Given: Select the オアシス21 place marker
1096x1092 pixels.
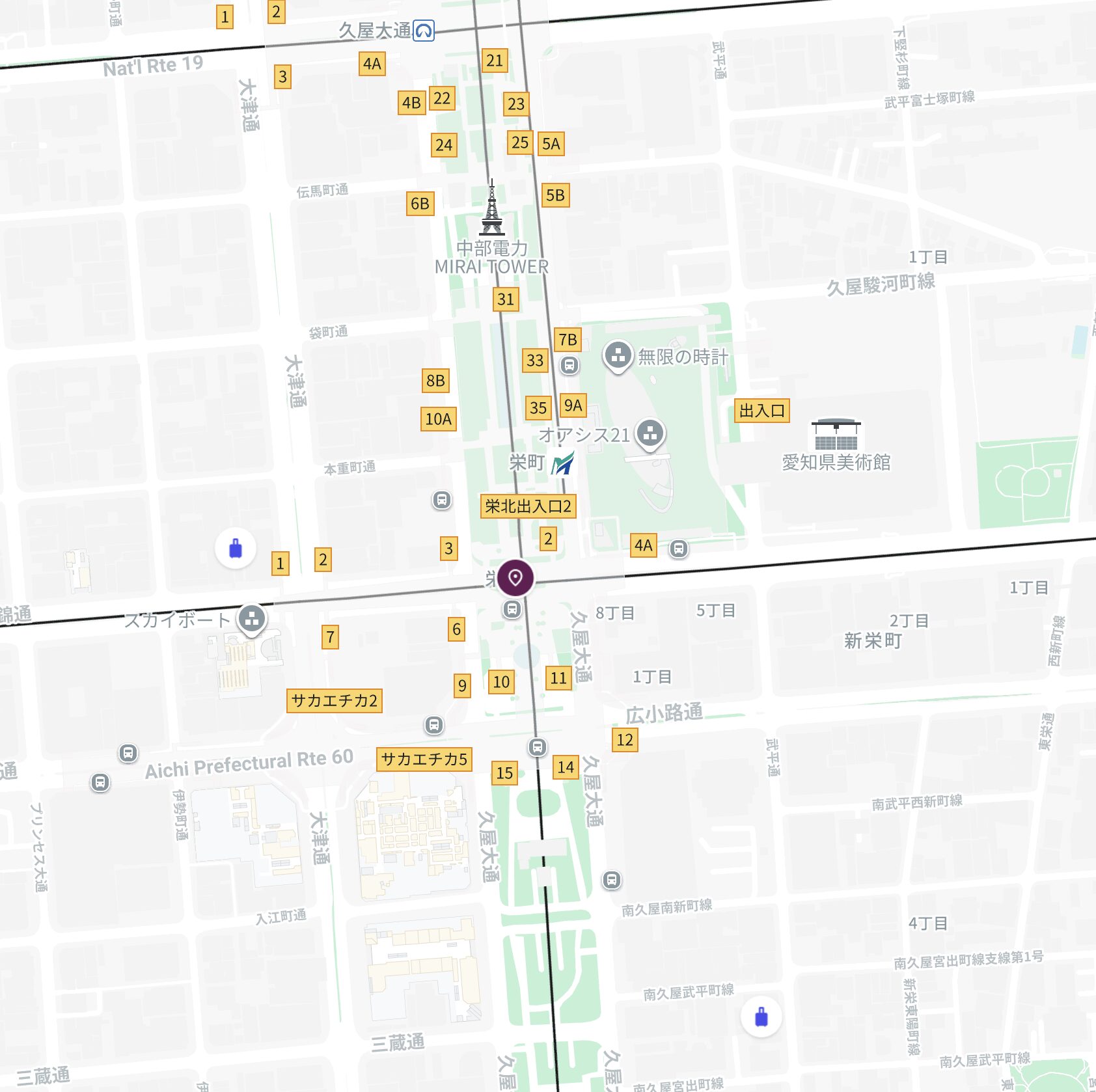Looking at the screenshot, I should pyautogui.click(x=650, y=433).
